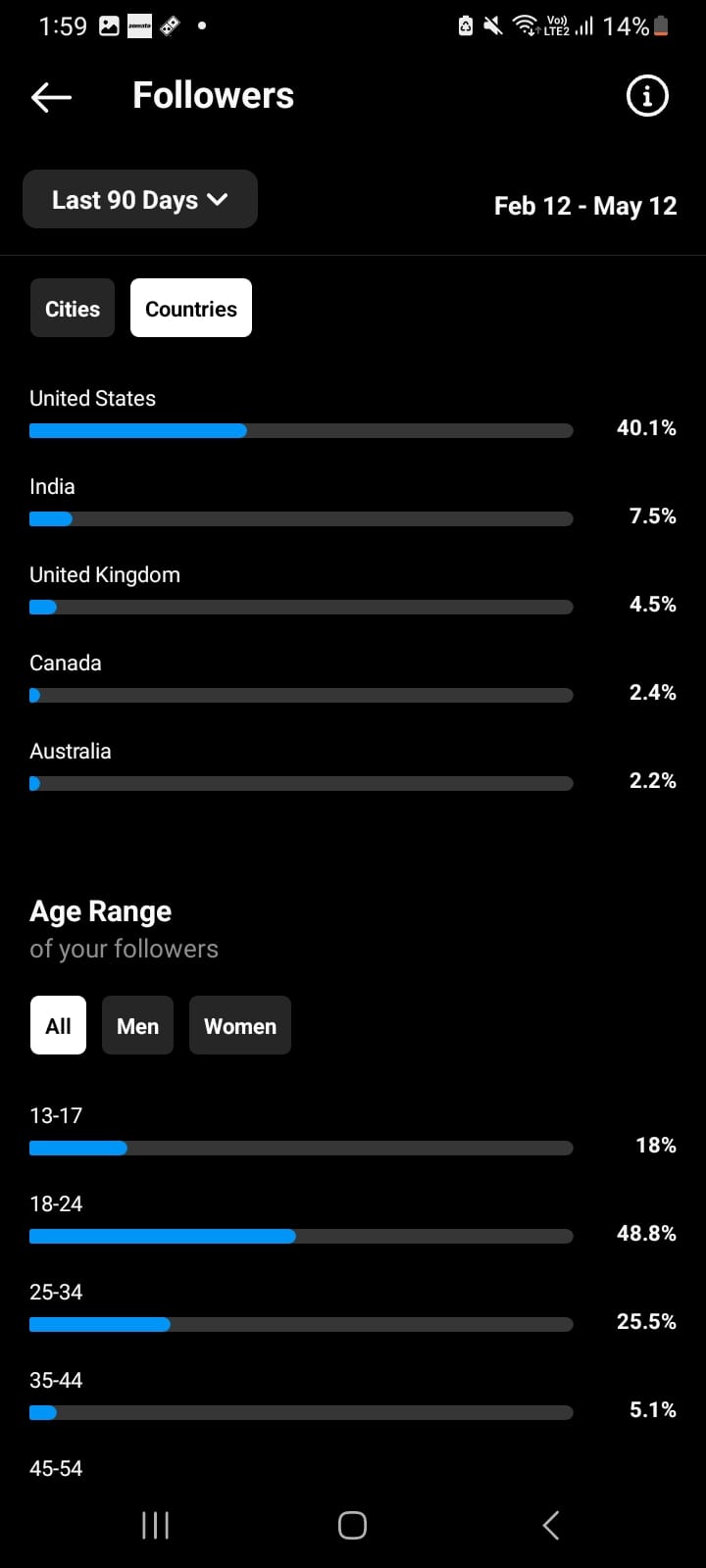Select the All age range filter
Image resolution: width=706 pixels, height=1568 pixels.
click(x=58, y=1026)
